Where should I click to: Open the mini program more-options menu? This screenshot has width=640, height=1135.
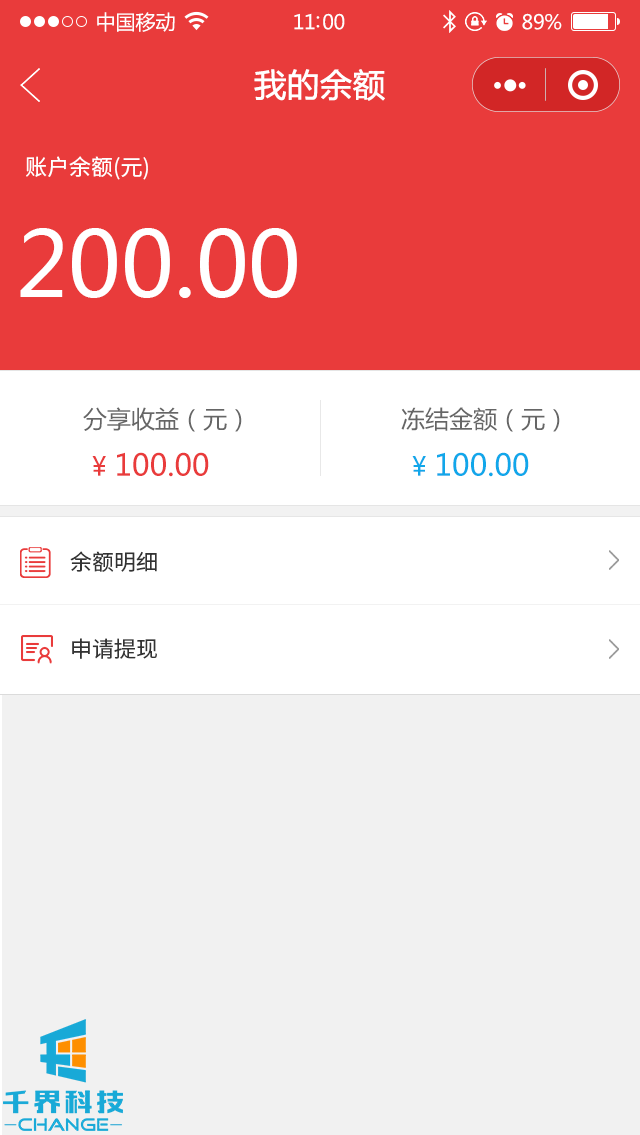(510, 85)
